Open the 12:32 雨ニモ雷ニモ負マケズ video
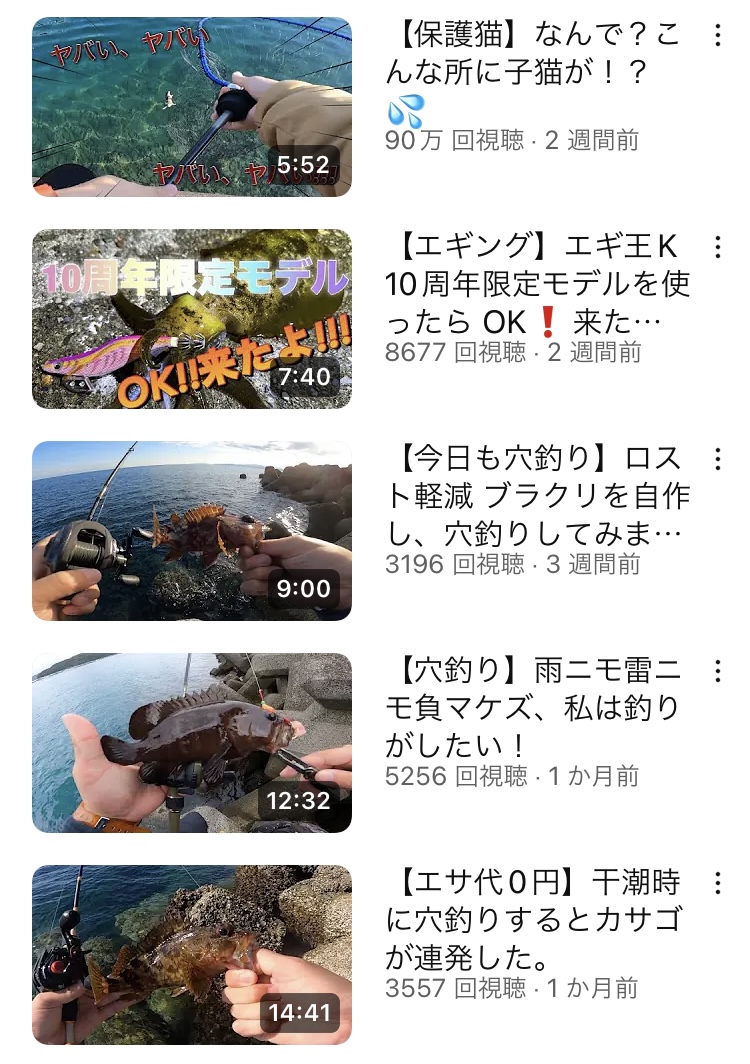 (x=192, y=743)
